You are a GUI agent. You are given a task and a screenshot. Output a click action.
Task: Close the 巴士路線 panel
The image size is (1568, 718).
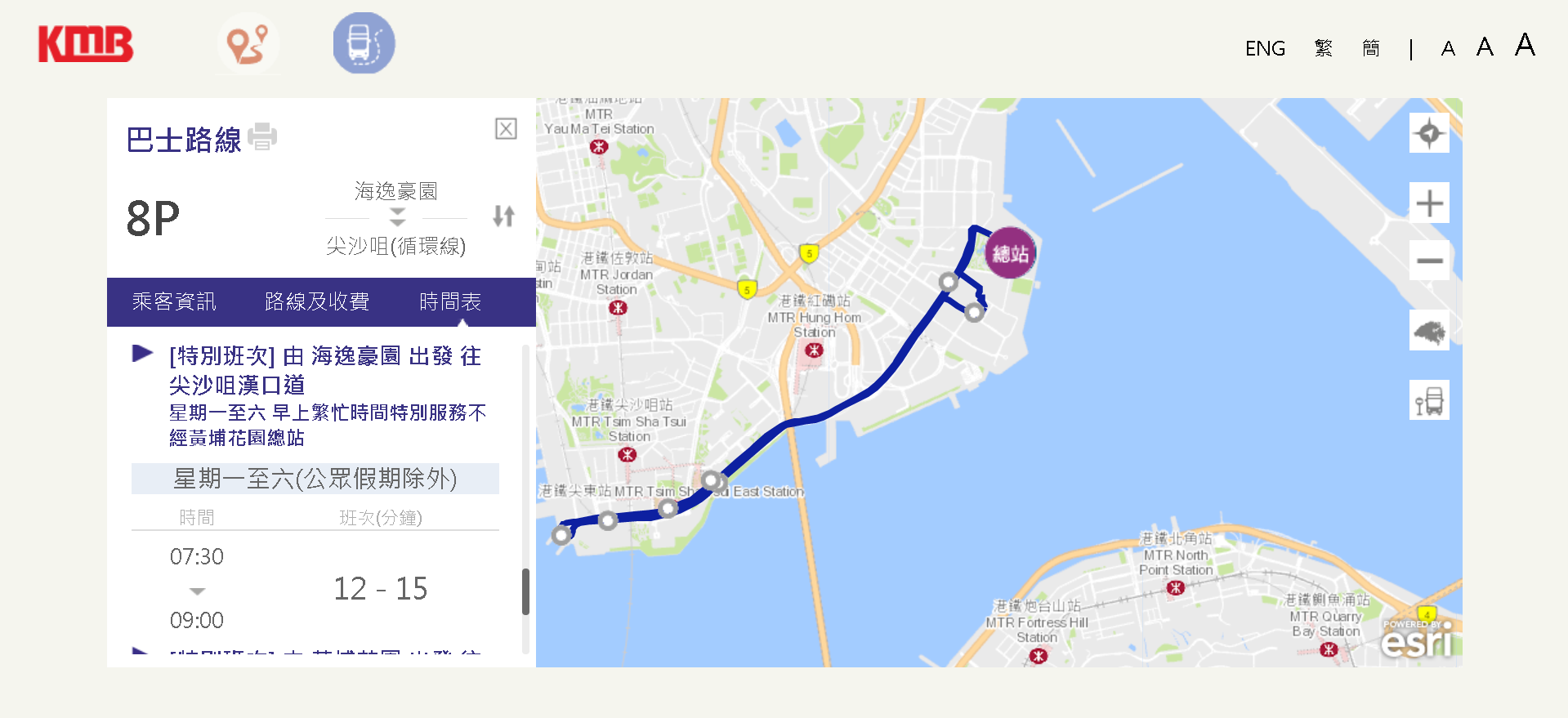pyautogui.click(x=506, y=129)
